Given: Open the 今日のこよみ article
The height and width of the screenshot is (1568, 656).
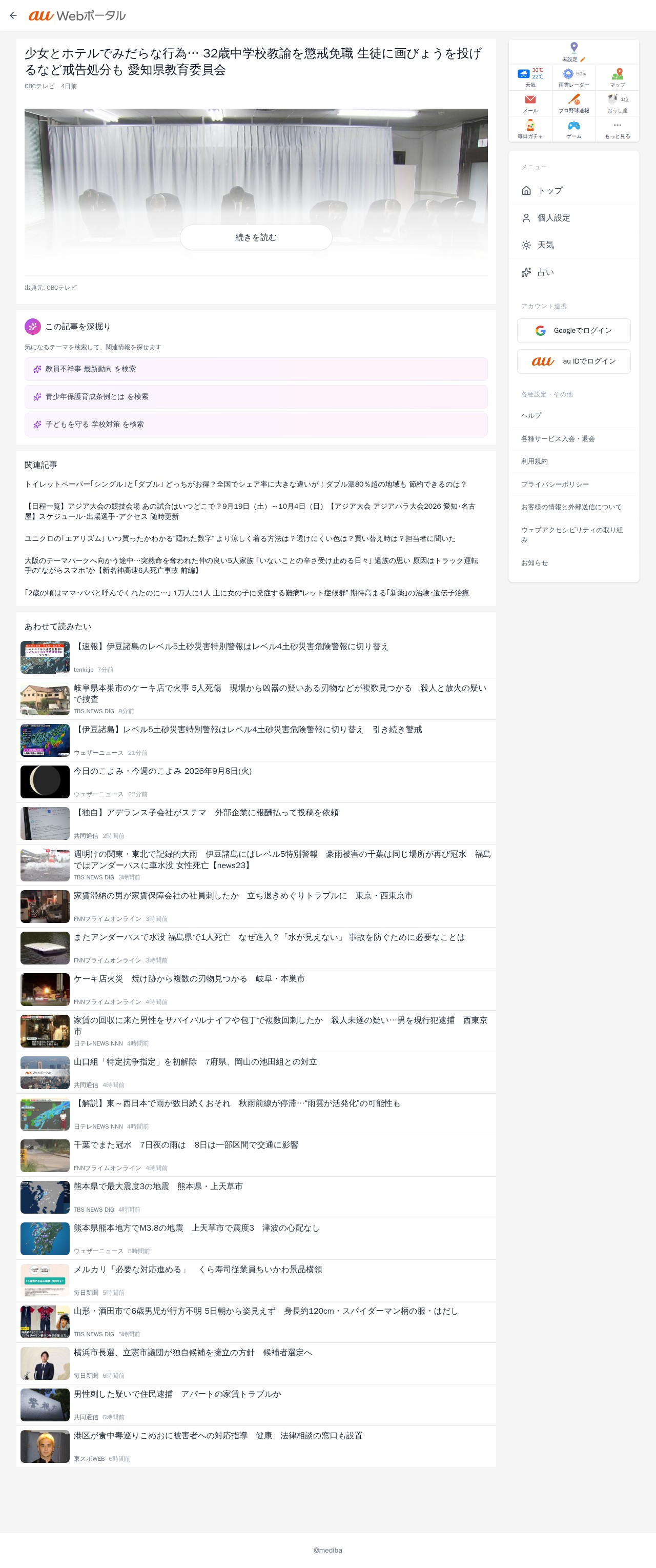Looking at the screenshot, I should click(256, 781).
